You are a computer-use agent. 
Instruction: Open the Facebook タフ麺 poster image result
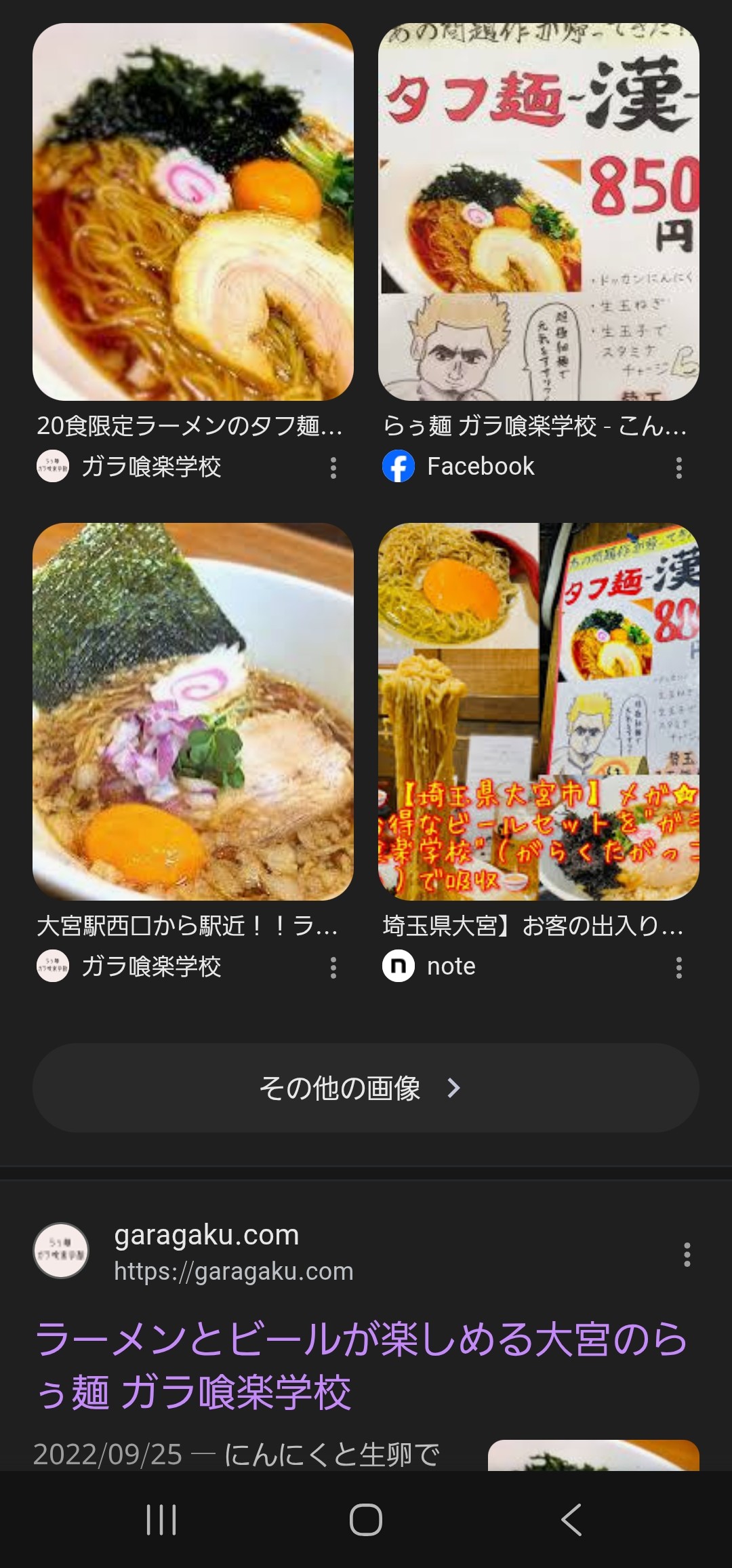[539, 212]
